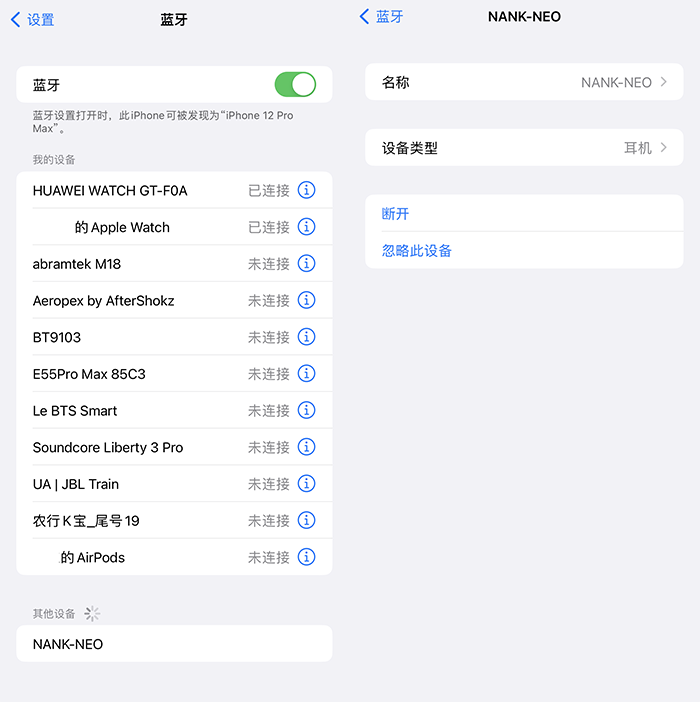
Task: Go back to 设置 from Bluetooth list
Action: (32, 19)
